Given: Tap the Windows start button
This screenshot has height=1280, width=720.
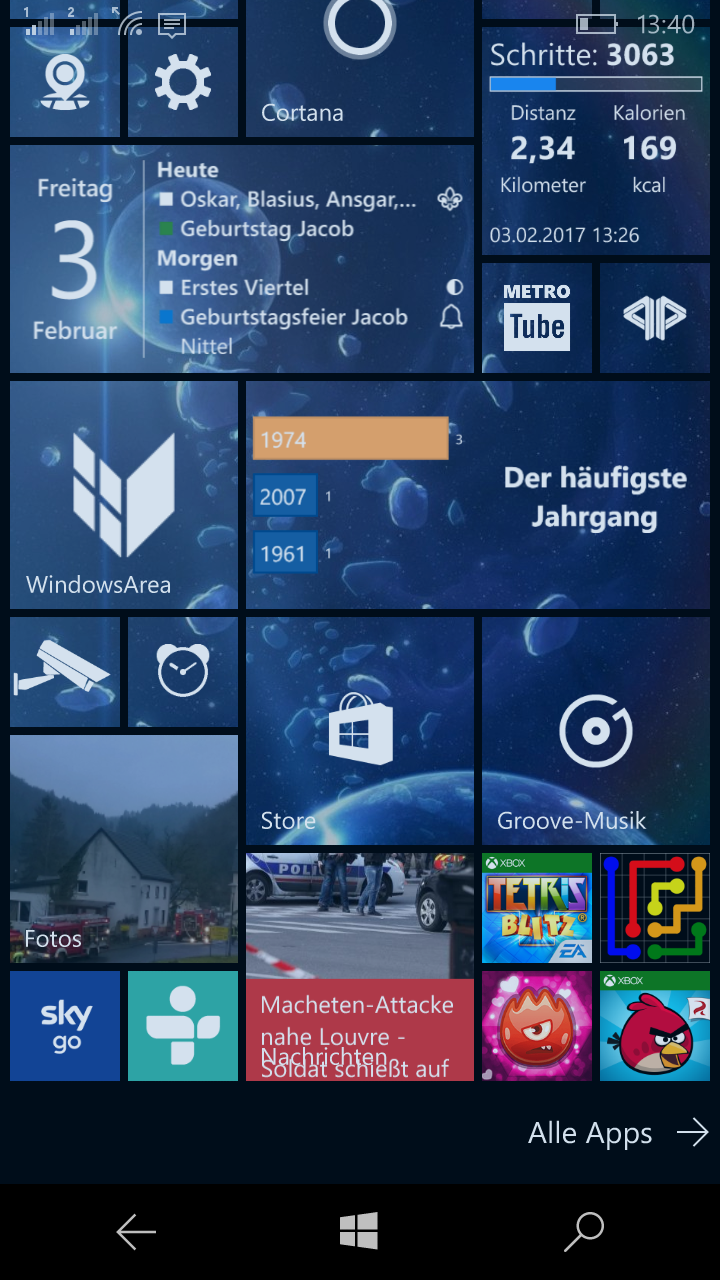Looking at the screenshot, I should [359, 1231].
